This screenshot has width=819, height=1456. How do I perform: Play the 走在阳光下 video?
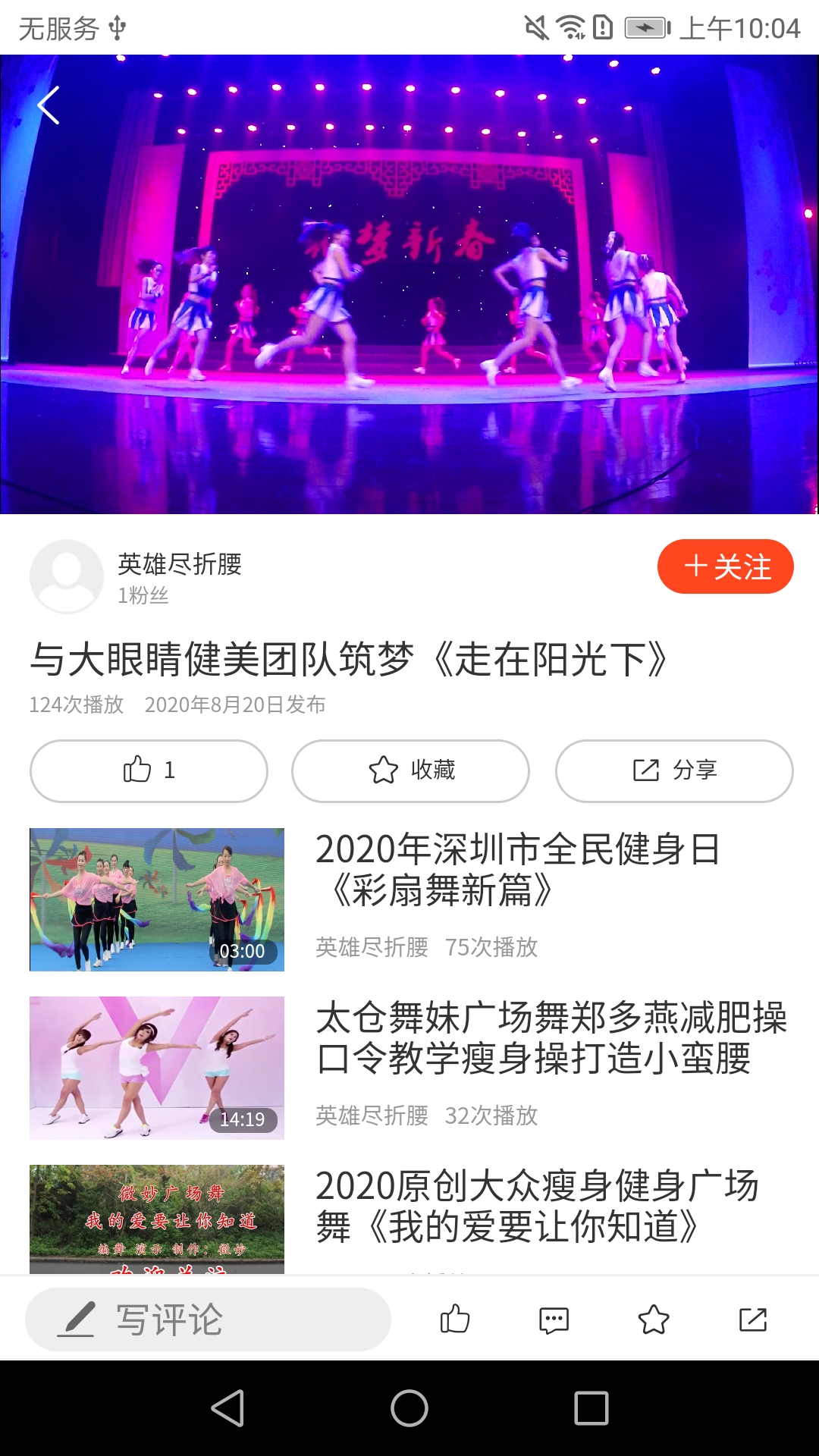tap(409, 284)
